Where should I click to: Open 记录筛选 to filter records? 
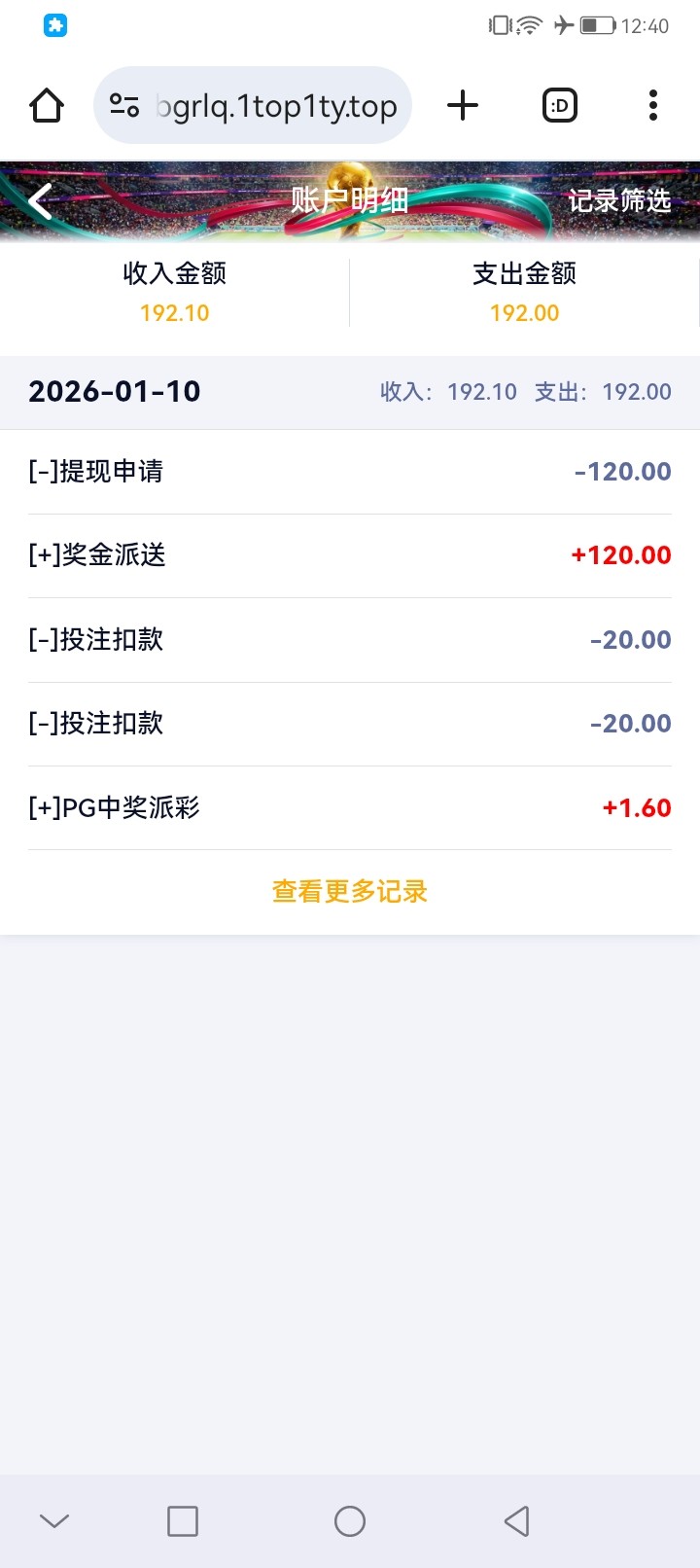(619, 201)
